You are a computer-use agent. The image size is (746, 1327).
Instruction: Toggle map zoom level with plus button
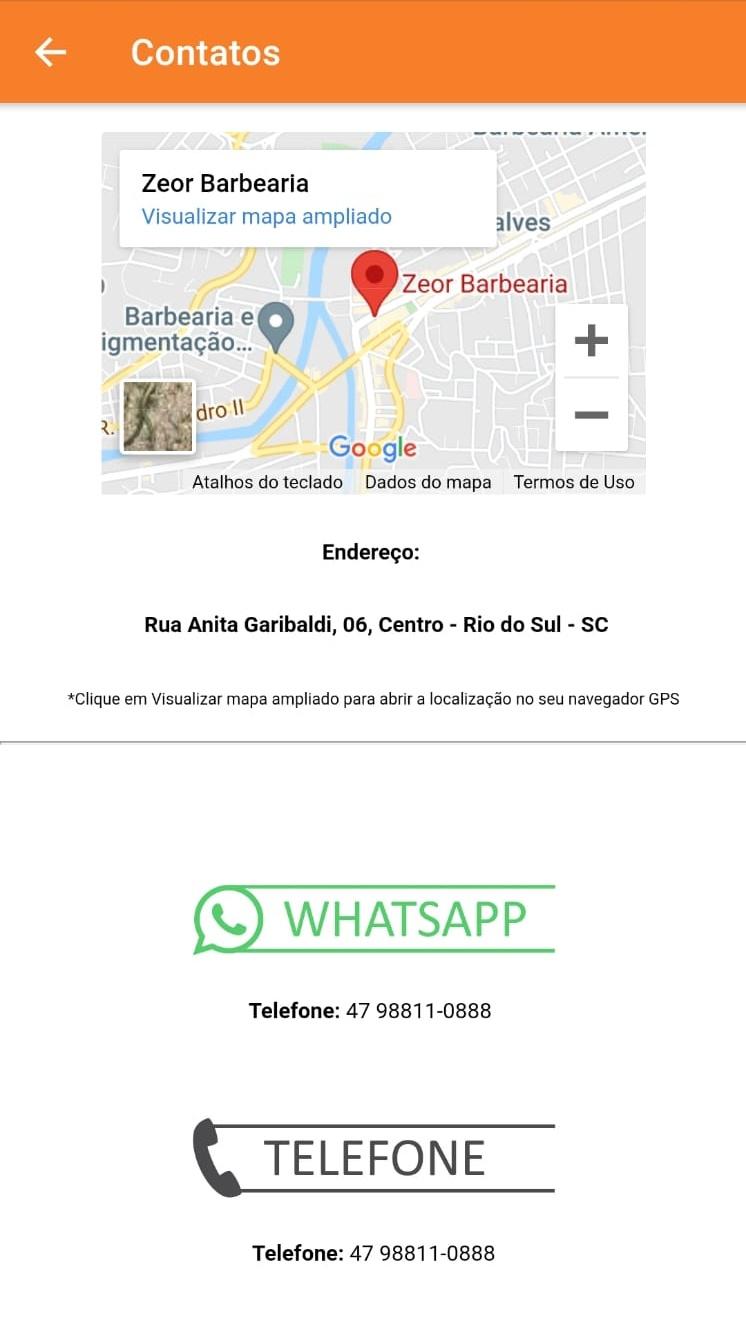pyautogui.click(x=591, y=340)
